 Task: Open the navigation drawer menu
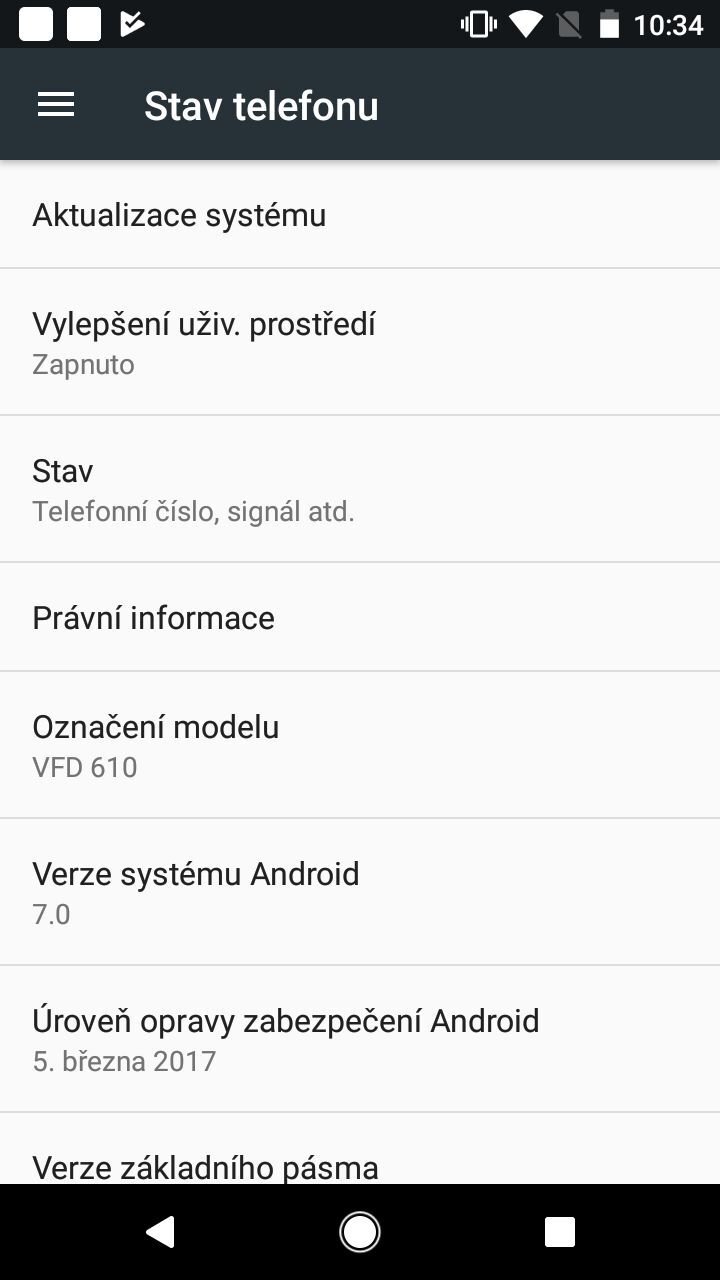(55, 104)
